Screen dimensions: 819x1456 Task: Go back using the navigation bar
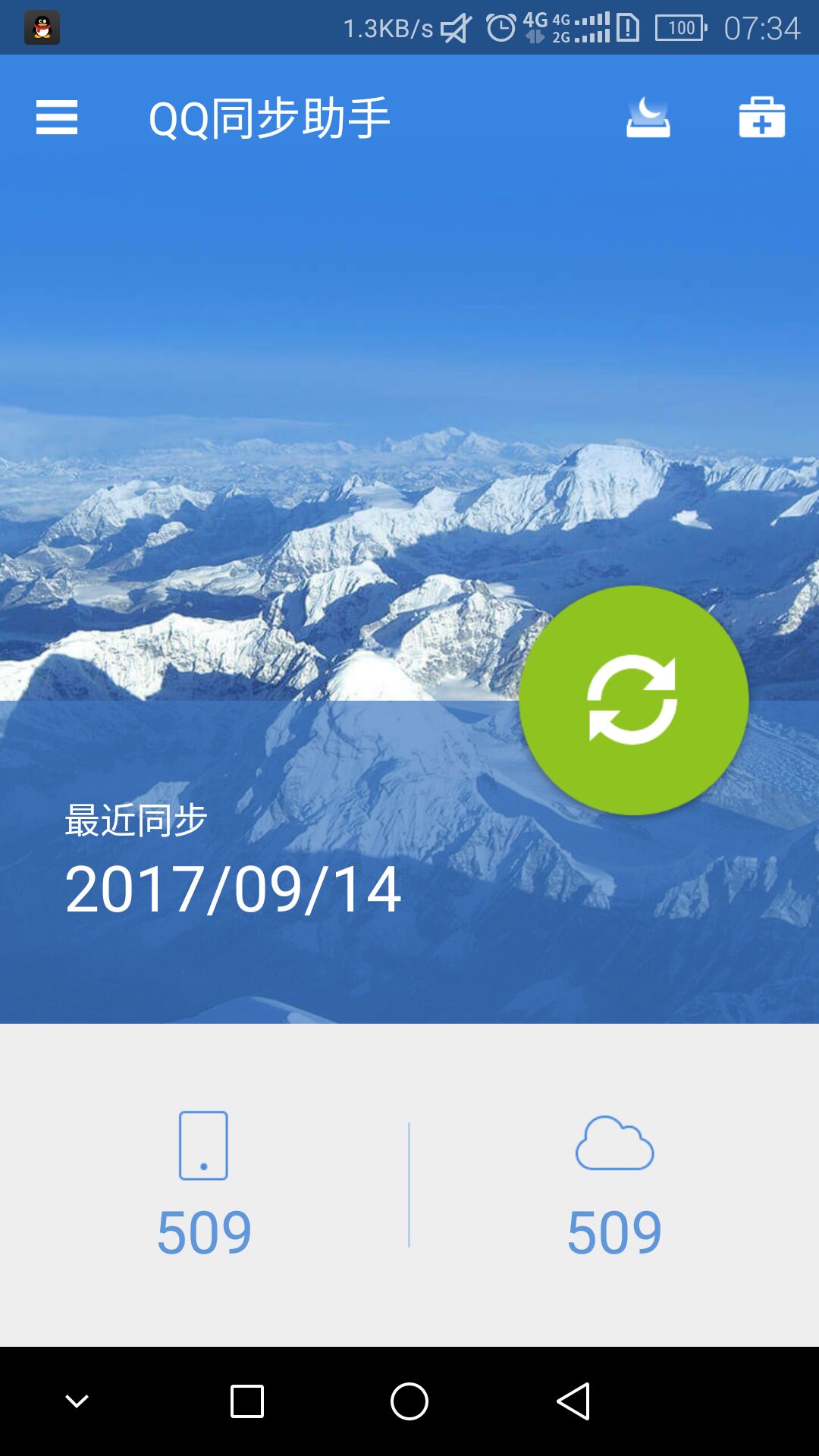pos(573,1401)
